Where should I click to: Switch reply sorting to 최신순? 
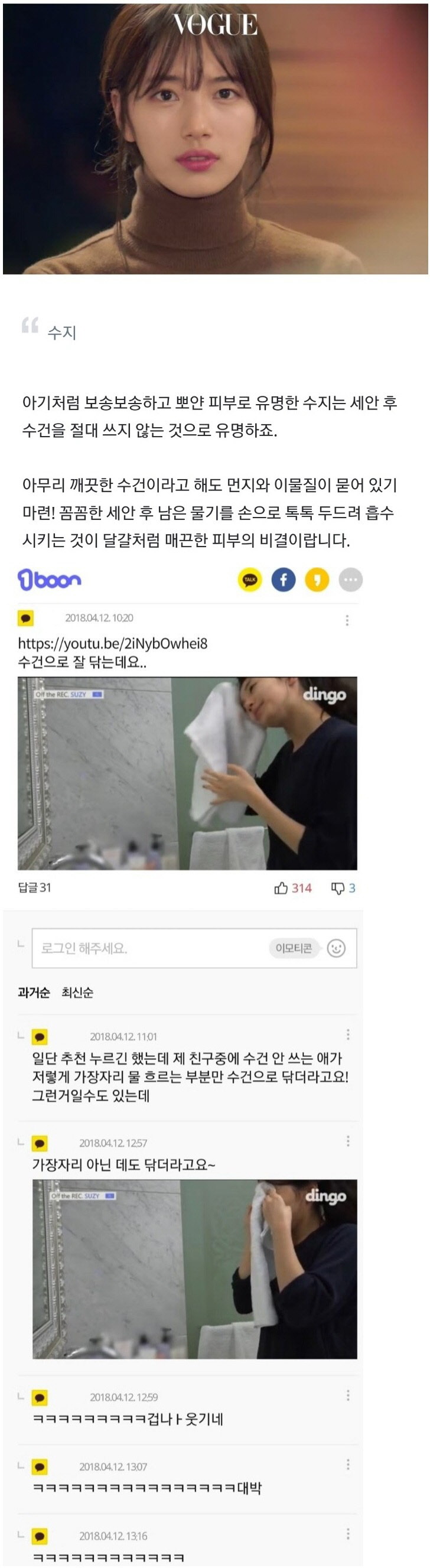(77, 993)
